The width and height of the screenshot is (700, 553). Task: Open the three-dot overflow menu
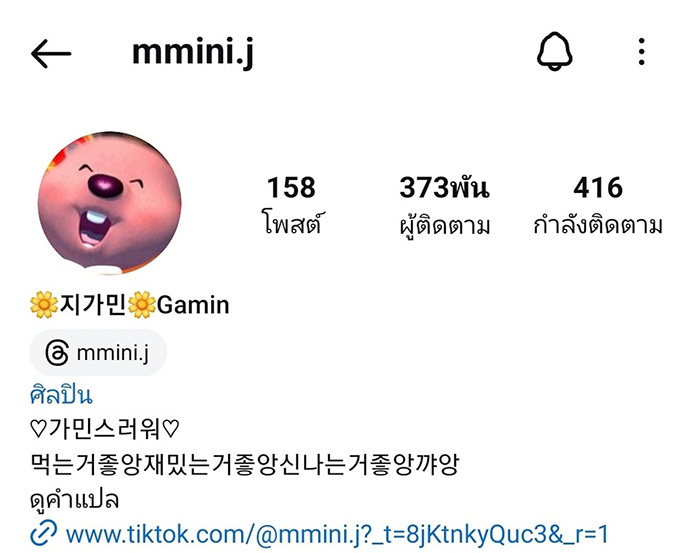pos(642,52)
